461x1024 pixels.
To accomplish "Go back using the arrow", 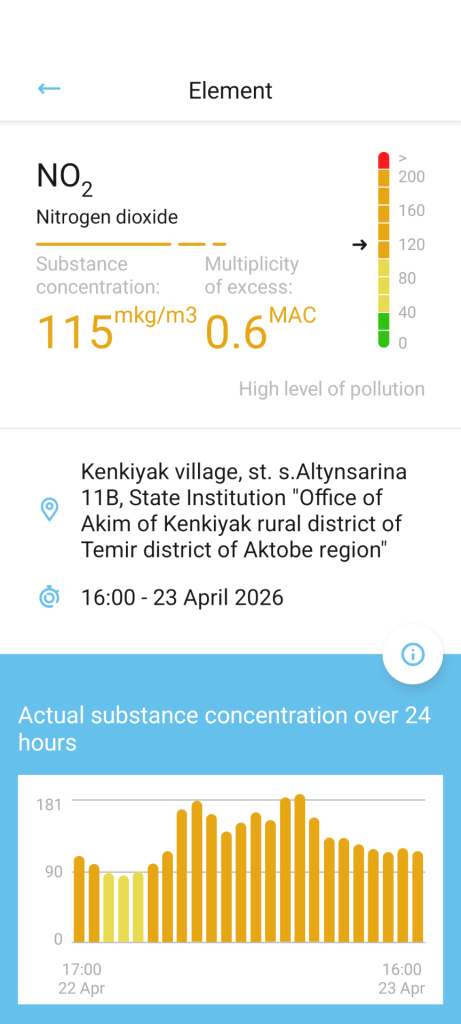I will coord(49,89).
